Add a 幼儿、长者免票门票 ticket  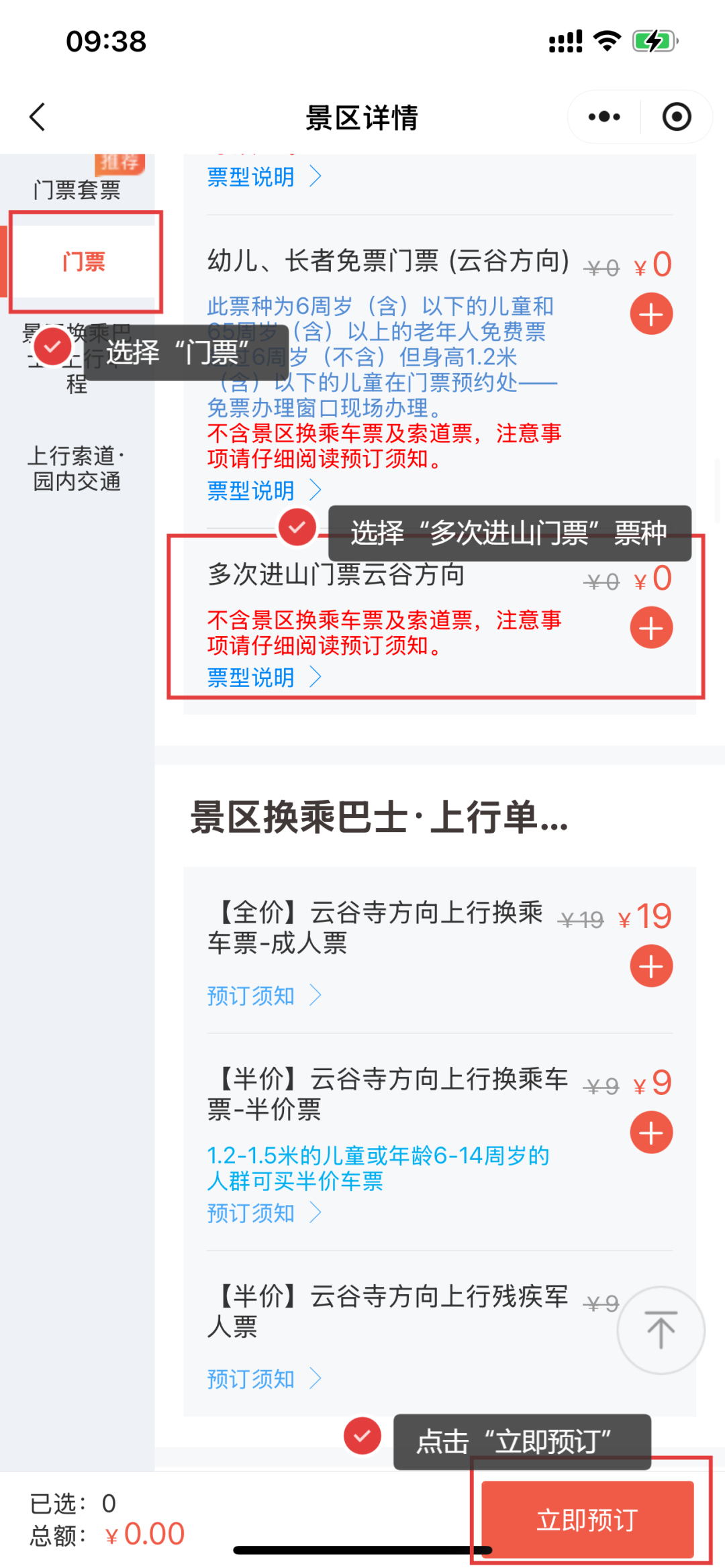click(650, 314)
